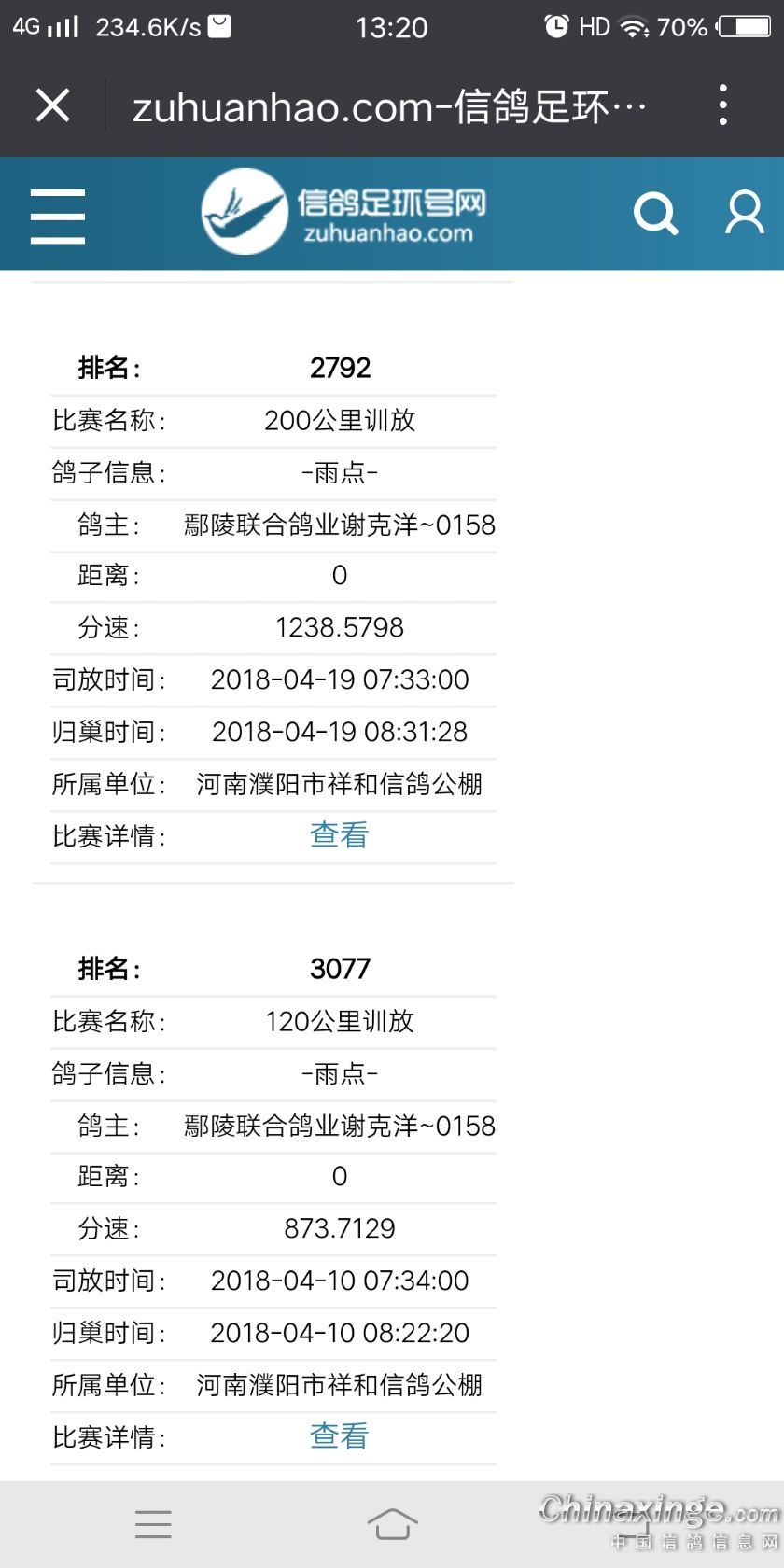Tap the site search magnifier icon
784x1568 pixels.
pyautogui.click(x=655, y=214)
